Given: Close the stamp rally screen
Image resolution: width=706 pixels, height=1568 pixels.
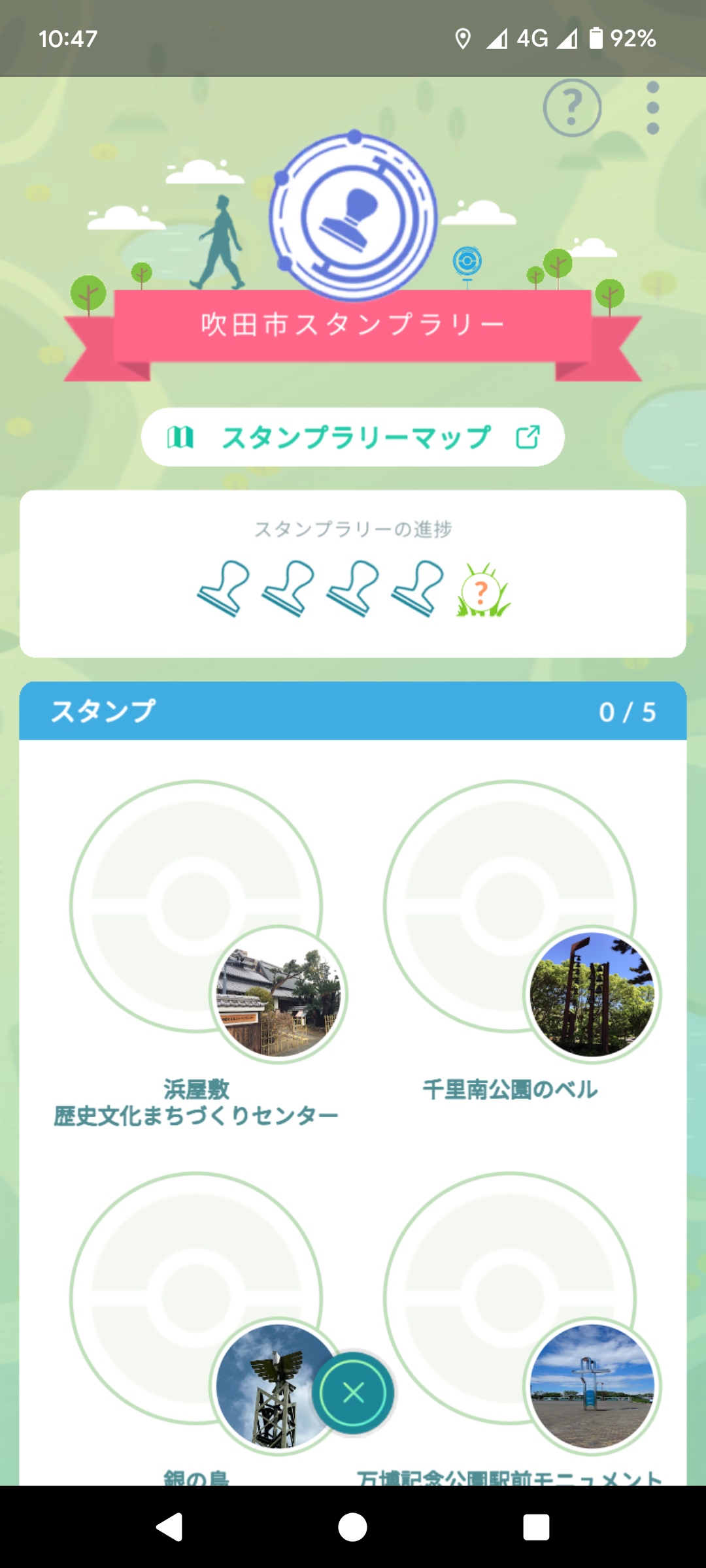Looking at the screenshot, I should (x=354, y=1393).
